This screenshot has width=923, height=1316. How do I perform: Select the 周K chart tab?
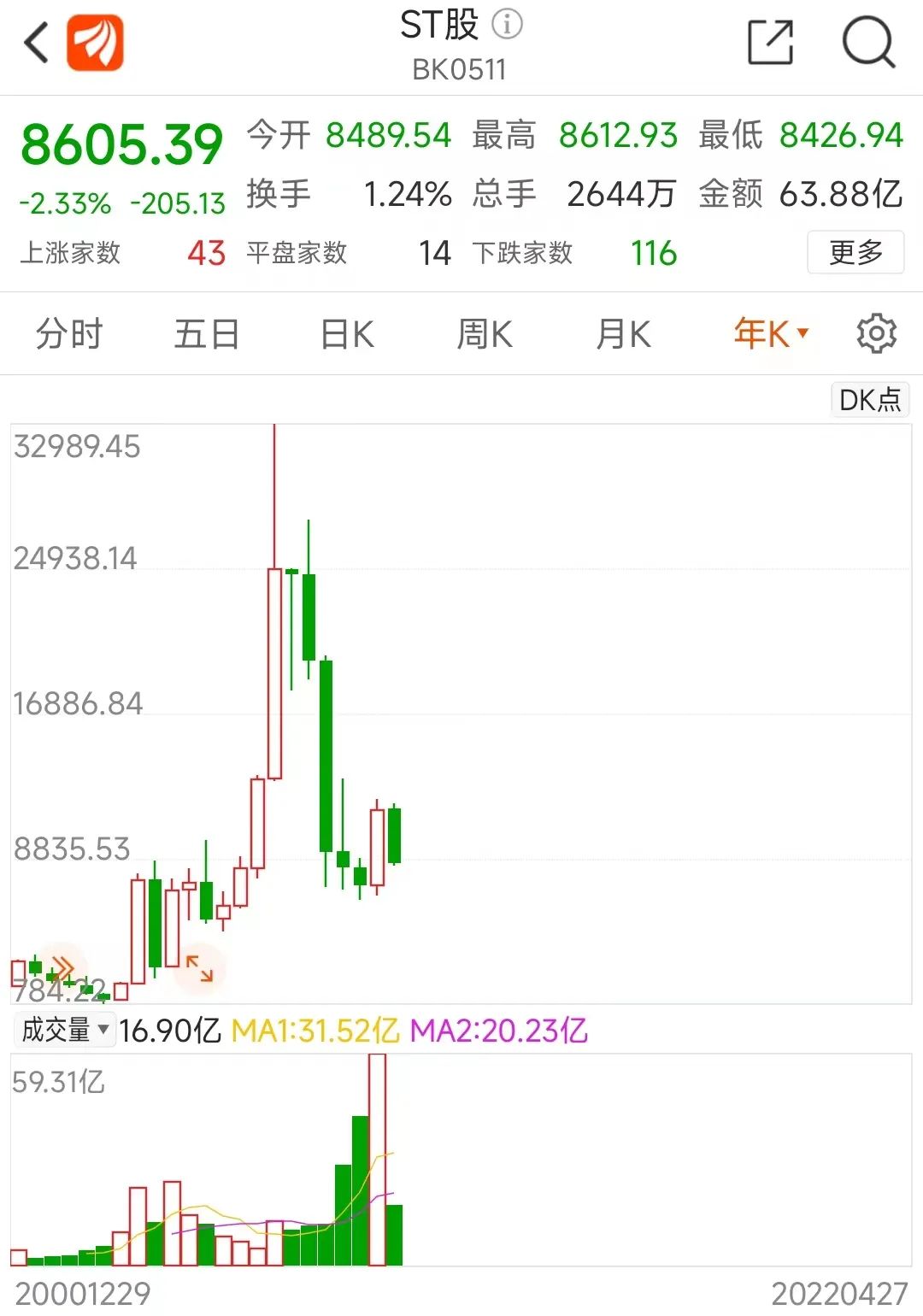tap(485, 334)
